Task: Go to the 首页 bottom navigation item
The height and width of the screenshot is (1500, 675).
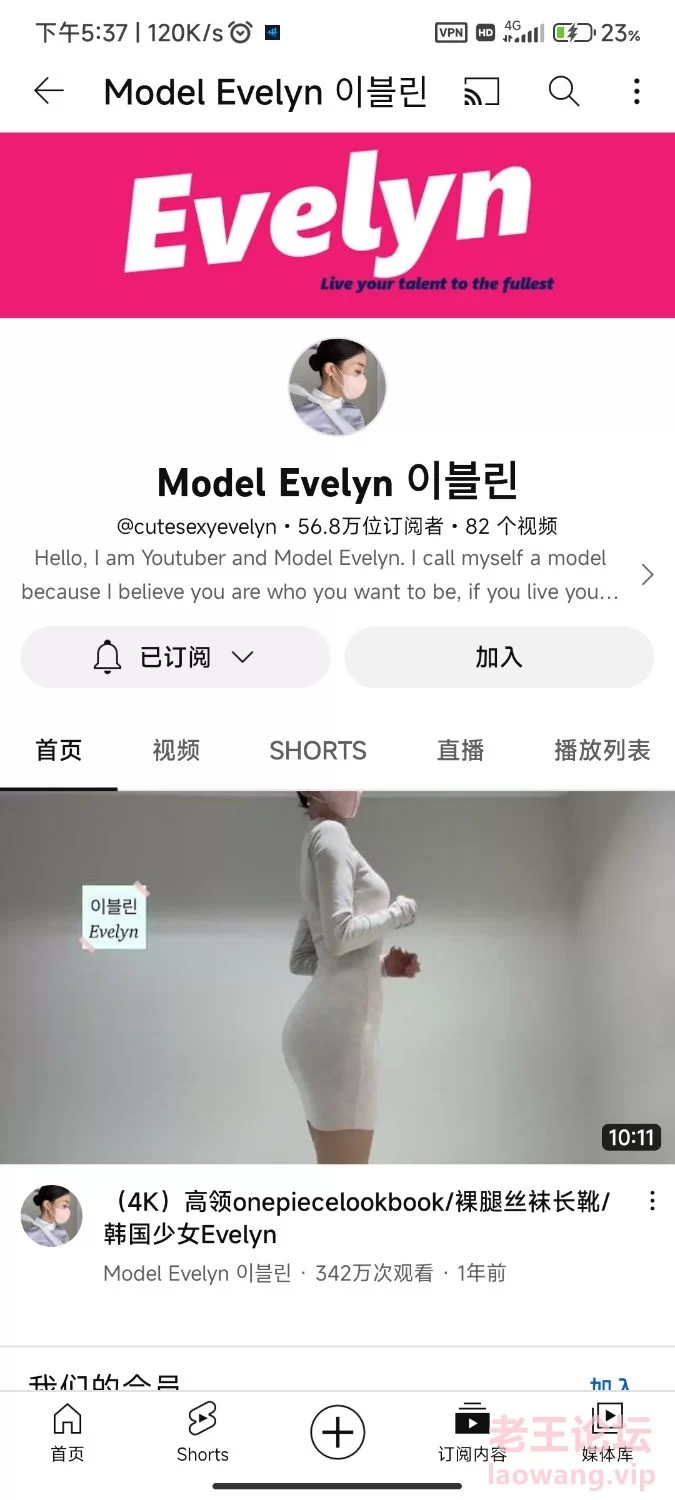Action: click(67, 1432)
